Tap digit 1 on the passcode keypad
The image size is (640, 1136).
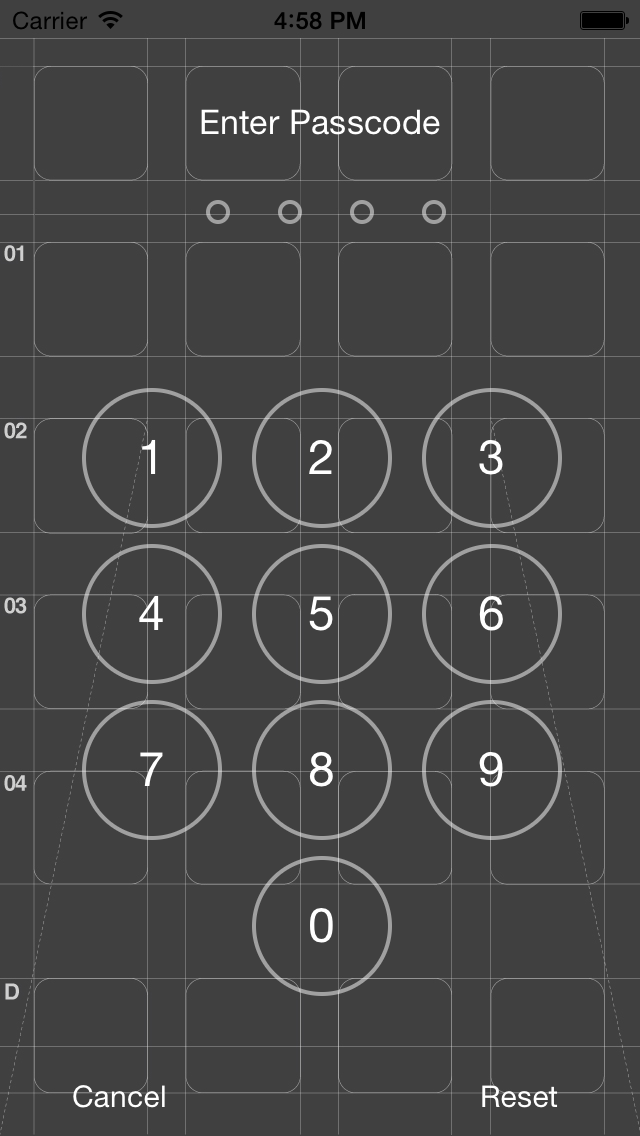(151, 458)
